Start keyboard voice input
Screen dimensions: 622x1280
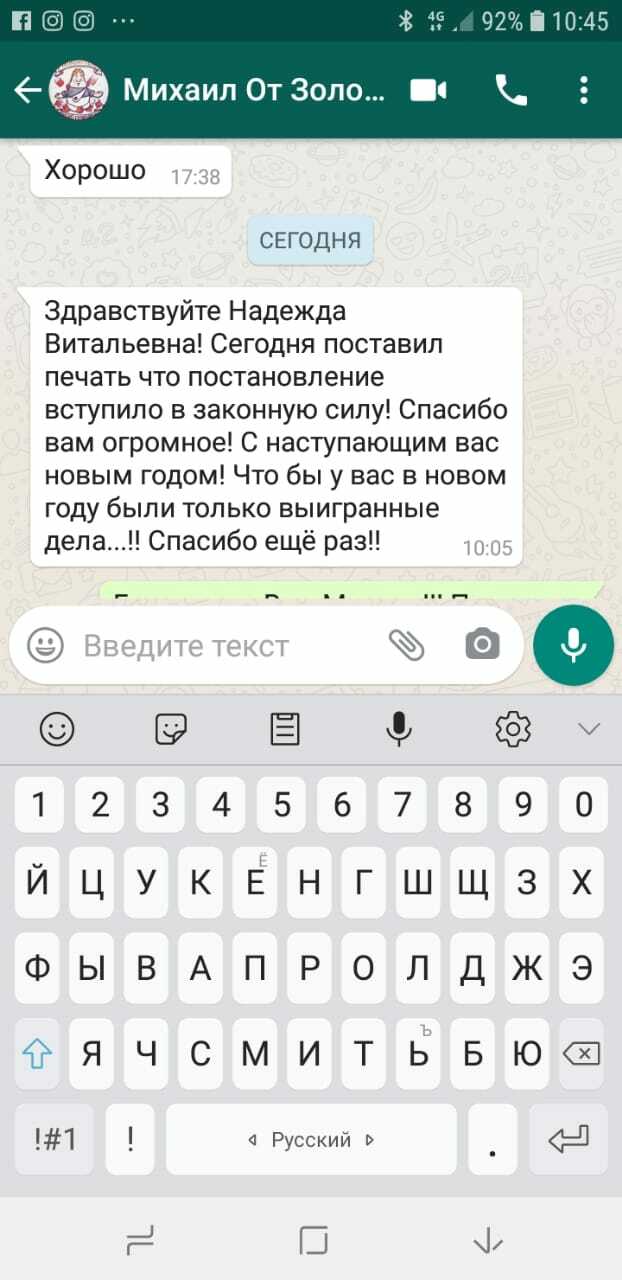[399, 729]
